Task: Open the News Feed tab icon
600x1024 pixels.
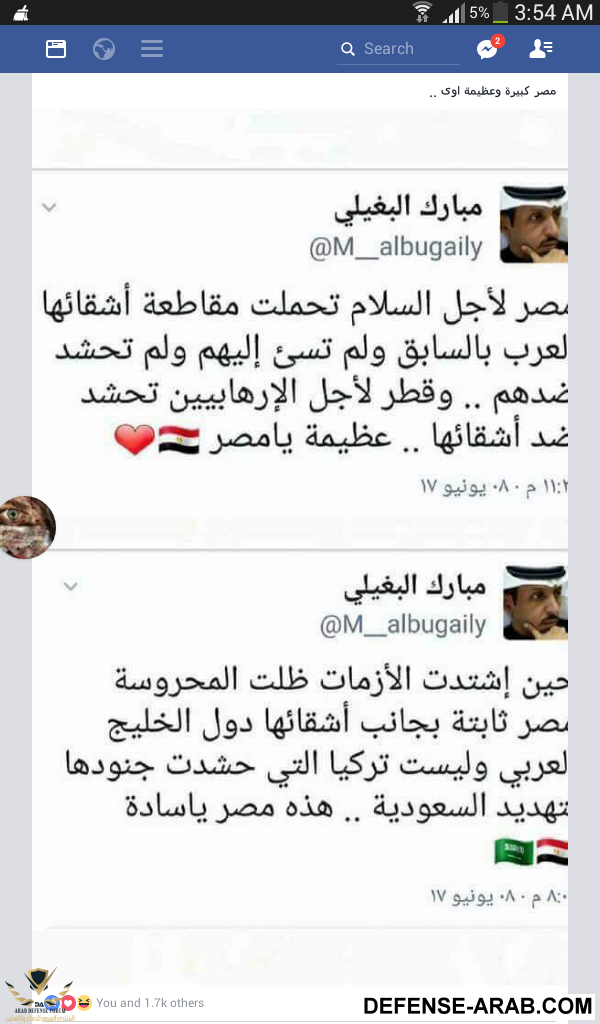Action: (x=56, y=48)
